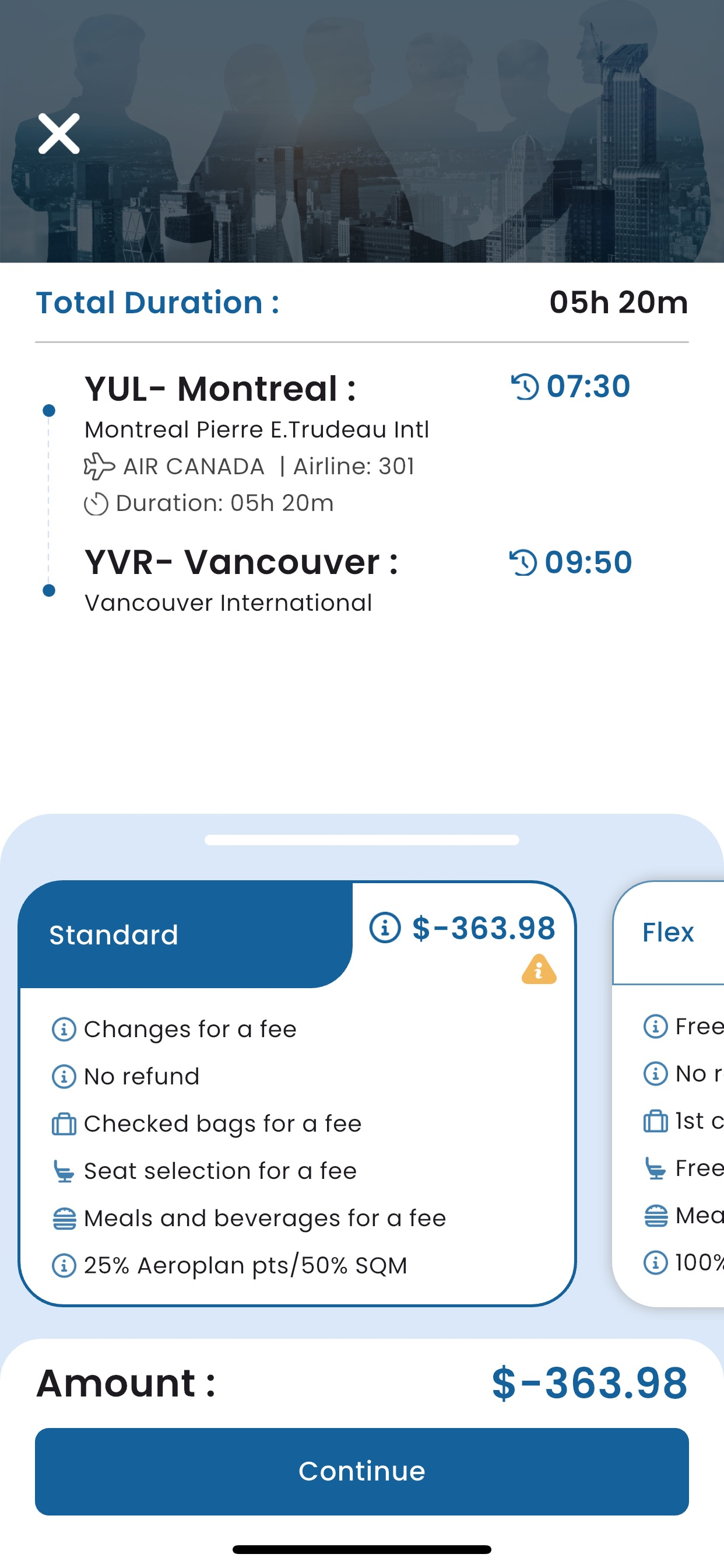Image resolution: width=724 pixels, height=1568 pixels.
Task: Close the flight details screen
Action: (59, 134)
